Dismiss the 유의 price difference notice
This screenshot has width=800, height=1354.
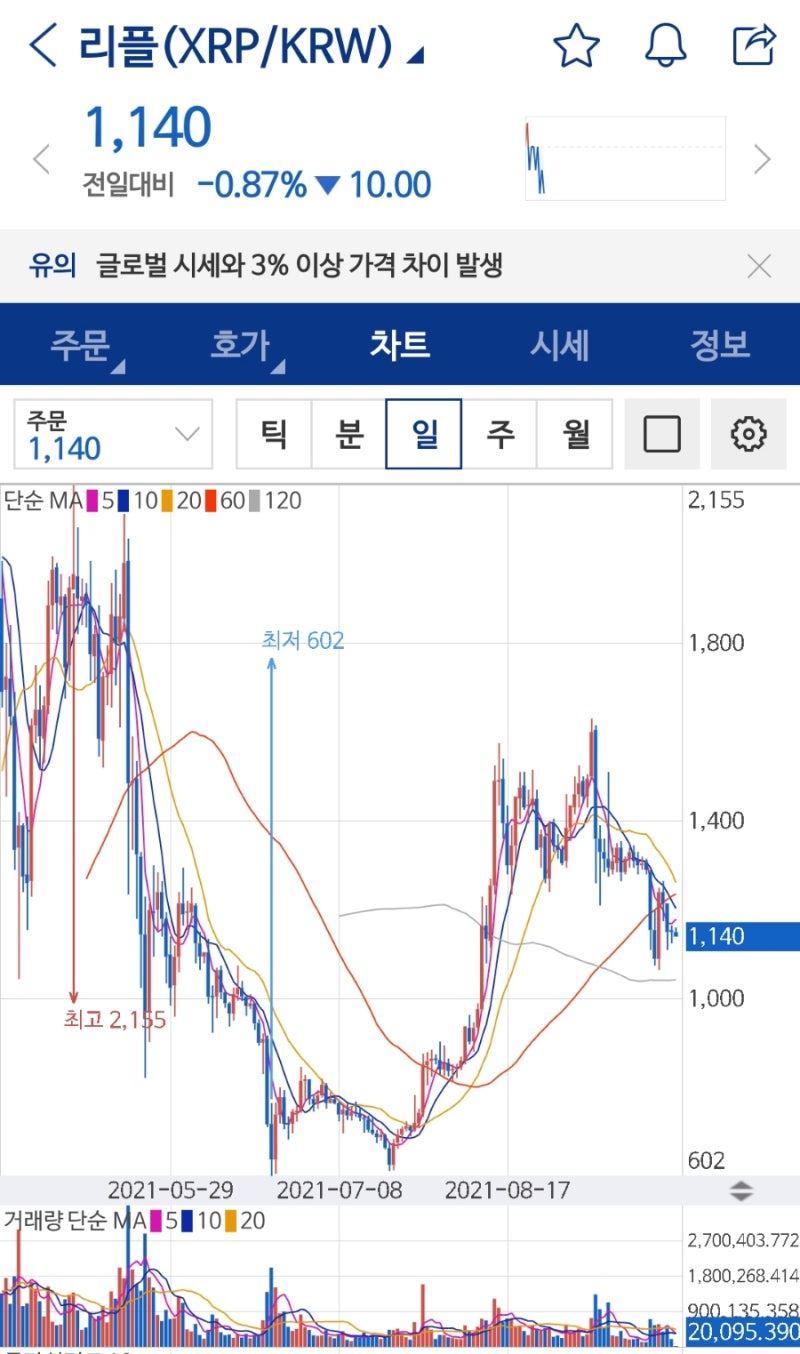click(760, 266)
